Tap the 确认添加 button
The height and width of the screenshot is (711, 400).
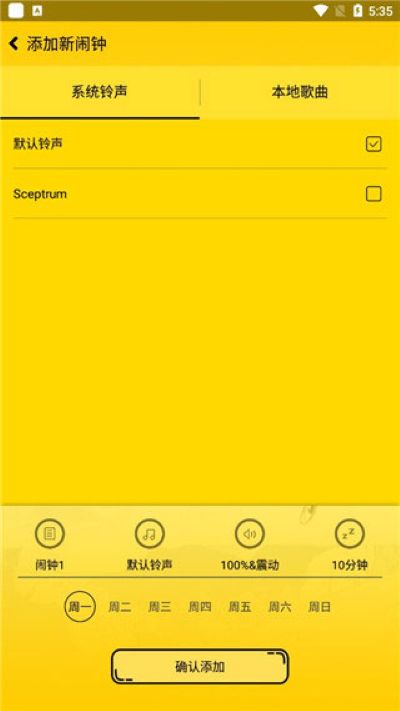(200, 667)
